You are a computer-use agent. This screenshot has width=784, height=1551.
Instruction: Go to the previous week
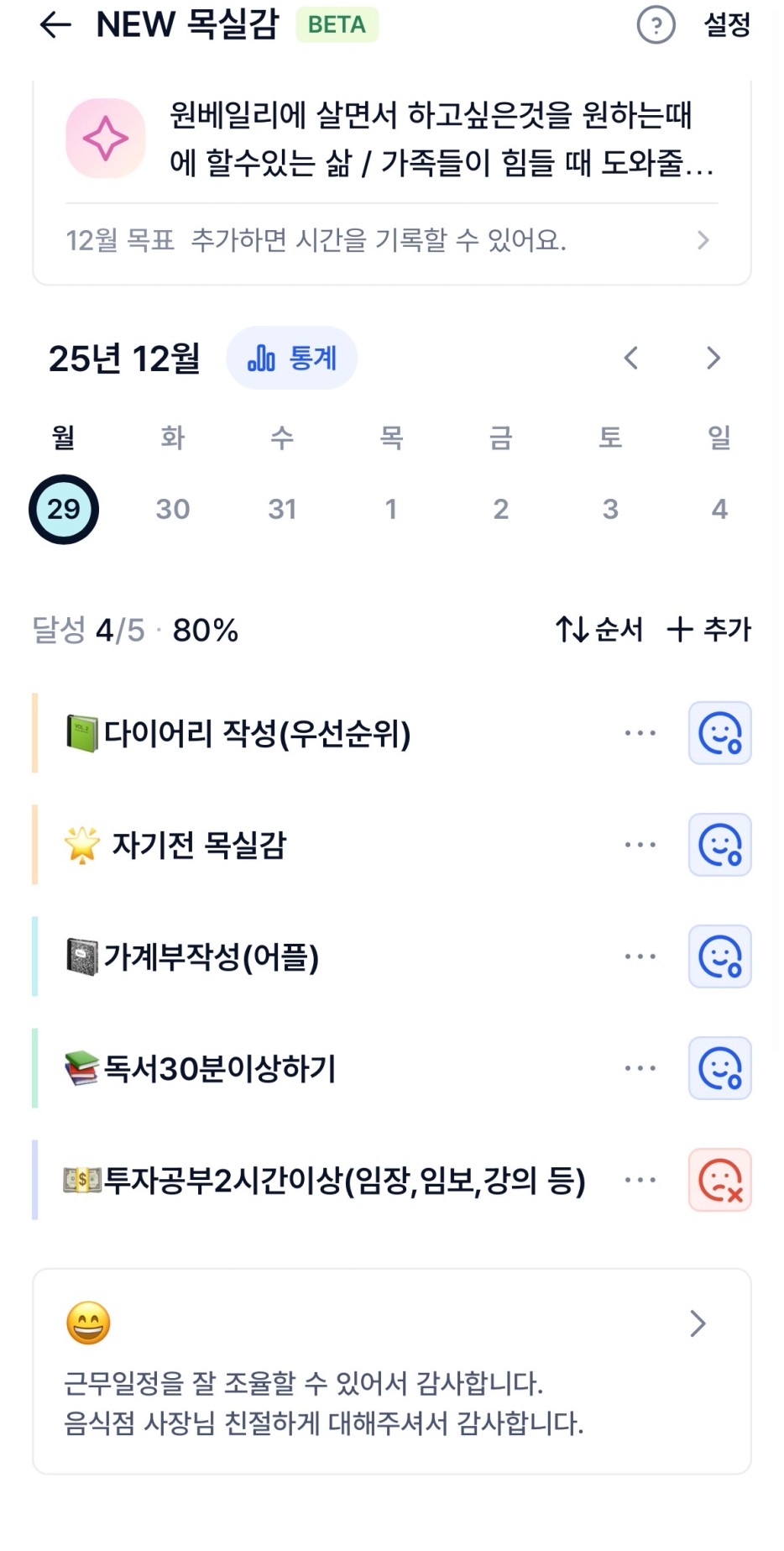coord(631,359)
